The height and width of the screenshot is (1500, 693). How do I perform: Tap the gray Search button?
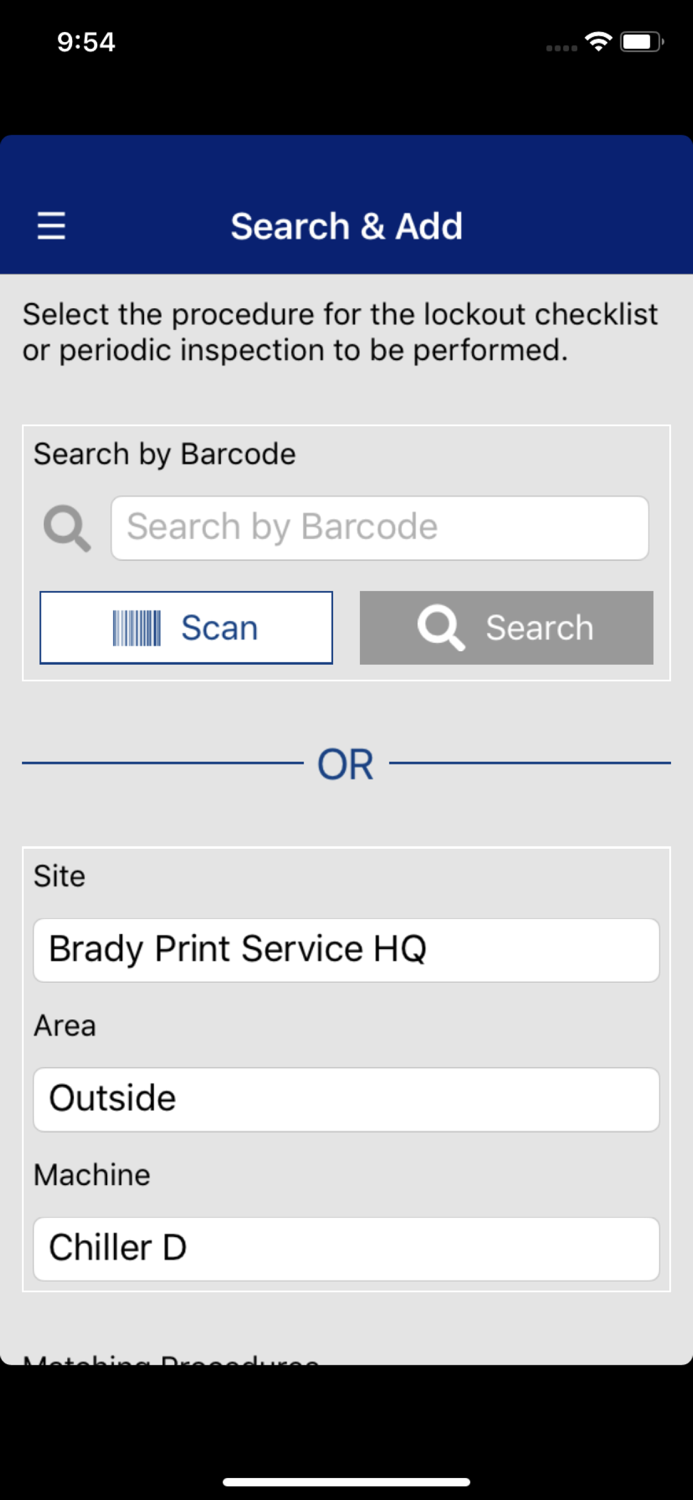point(506,628)
